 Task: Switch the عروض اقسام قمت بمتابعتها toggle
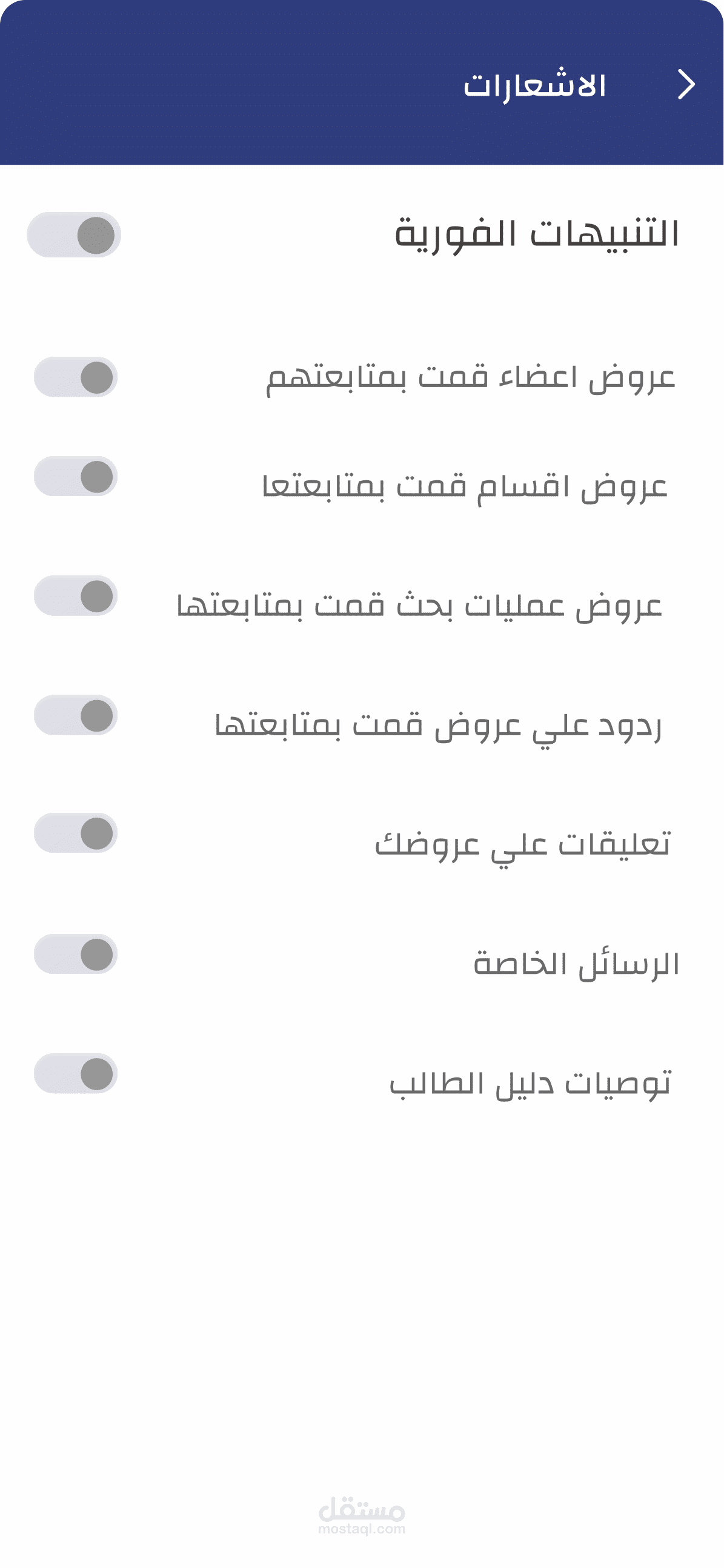76,476
